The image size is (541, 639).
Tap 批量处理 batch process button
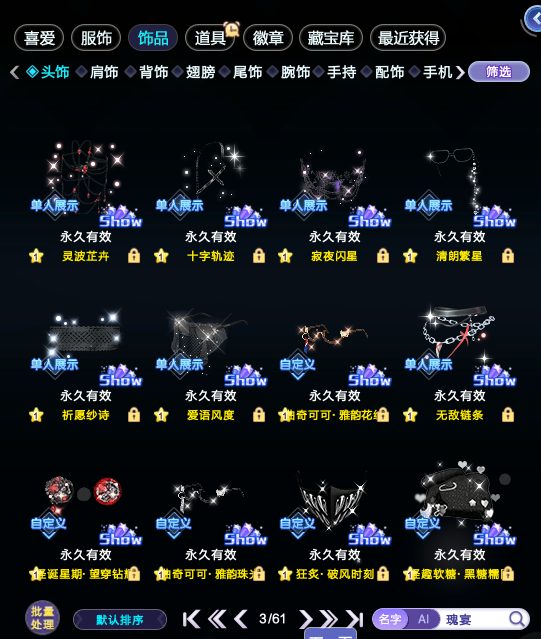(42, 617)
